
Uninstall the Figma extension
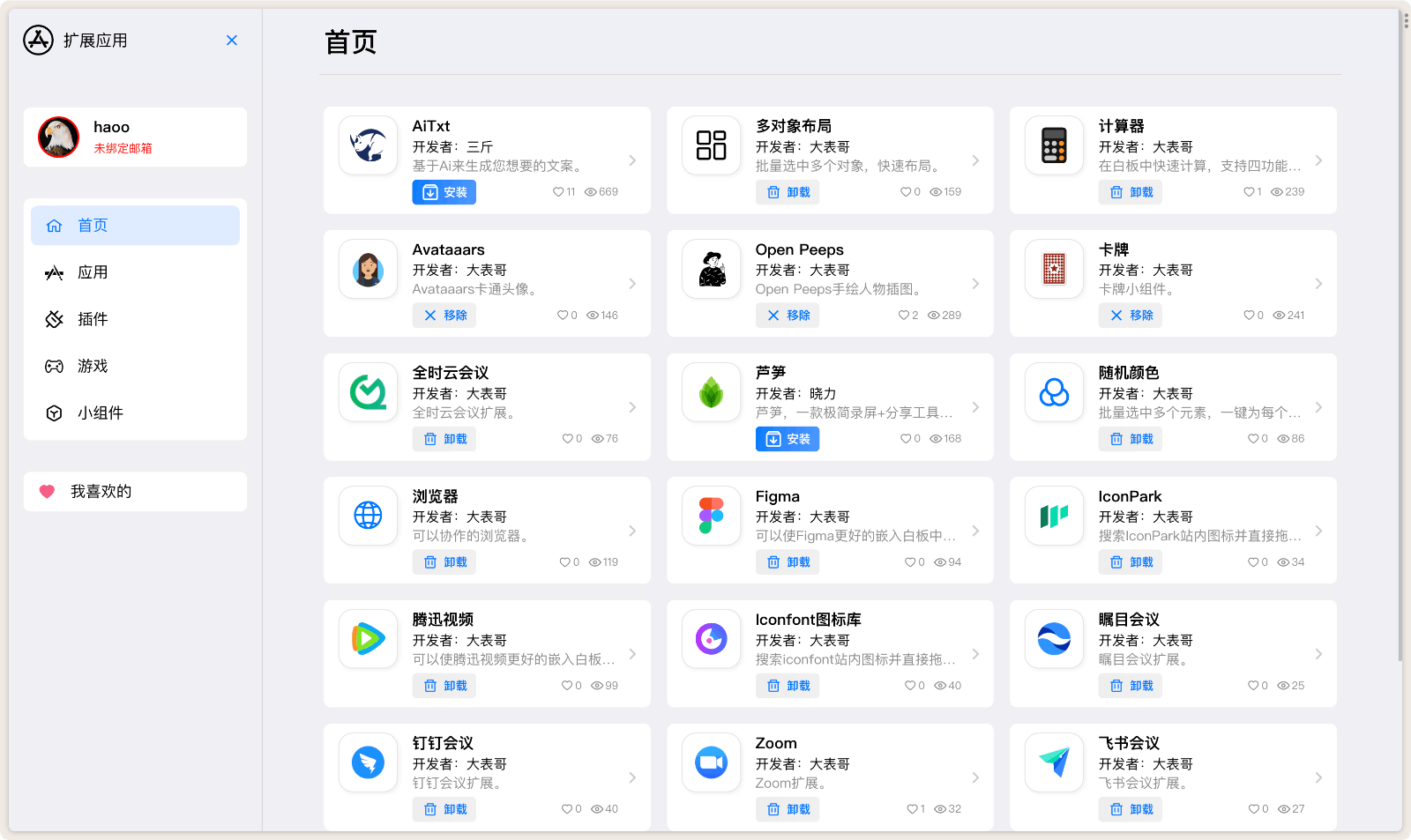click(x=788, y=562)
